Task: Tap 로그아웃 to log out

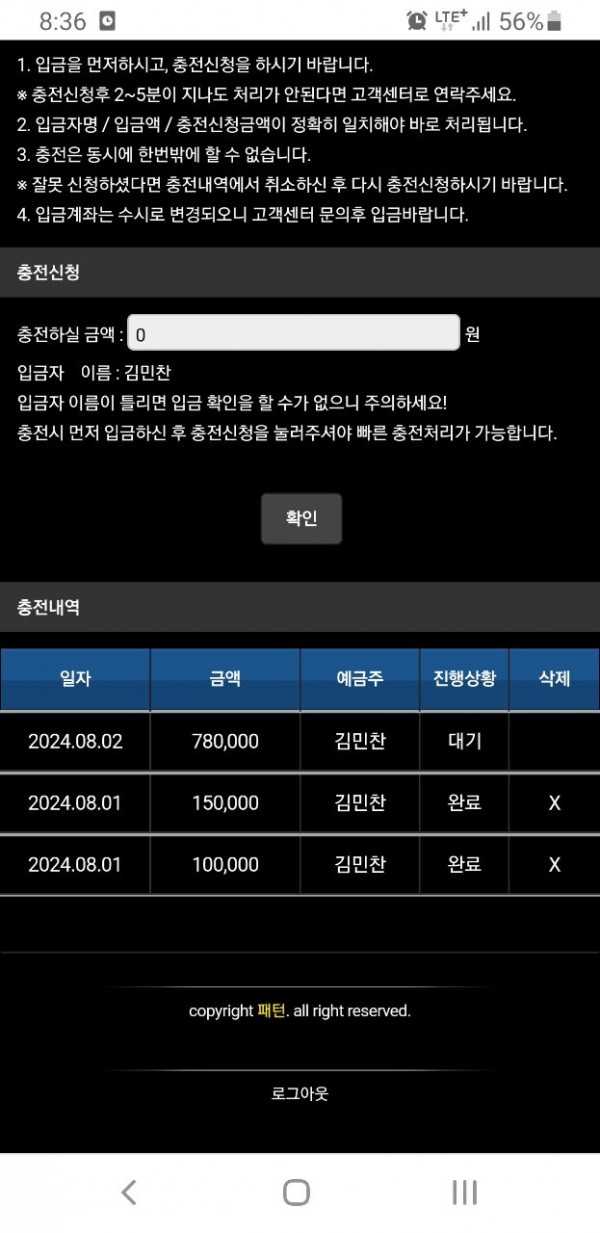Action: coord(300,1093)
